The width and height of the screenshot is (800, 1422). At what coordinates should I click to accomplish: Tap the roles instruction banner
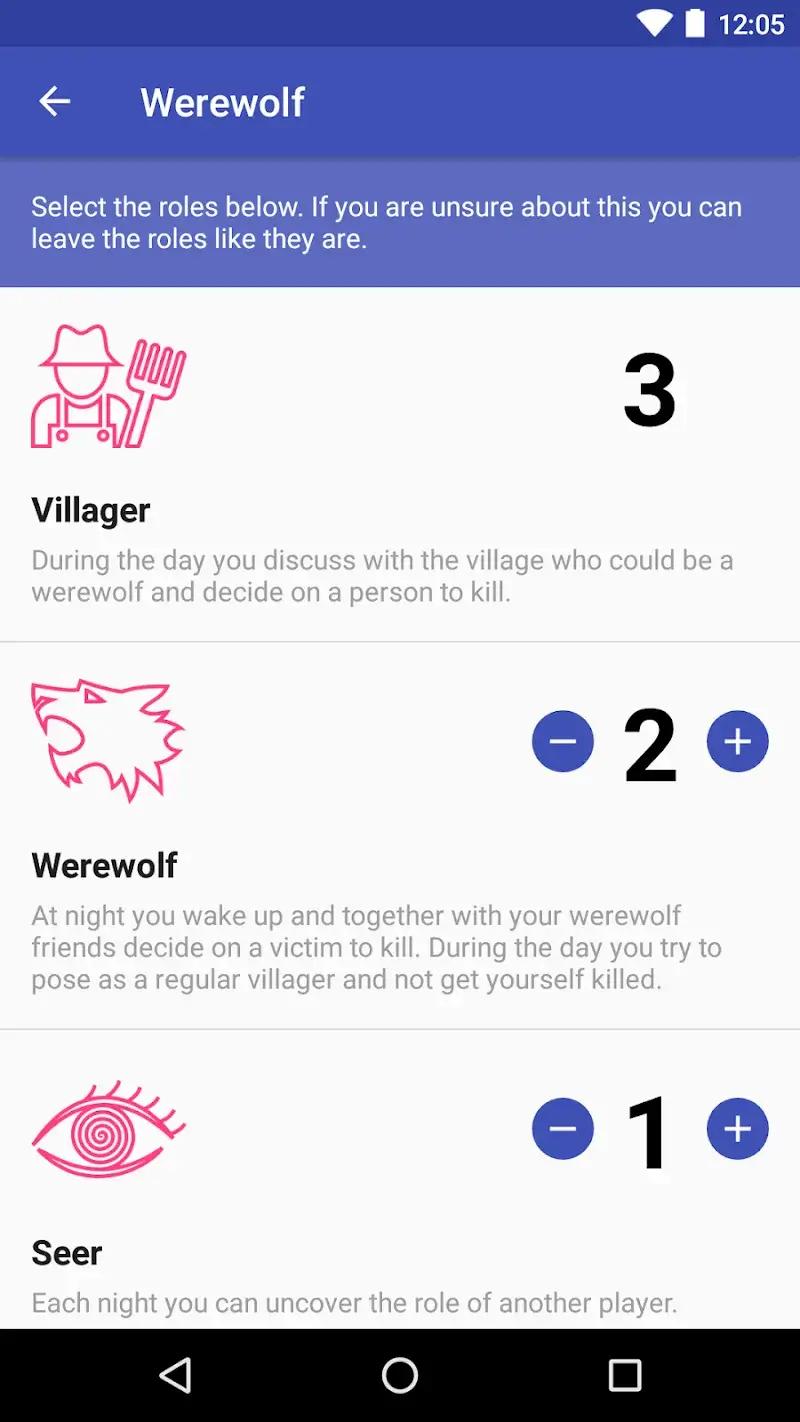coord(400,222)
